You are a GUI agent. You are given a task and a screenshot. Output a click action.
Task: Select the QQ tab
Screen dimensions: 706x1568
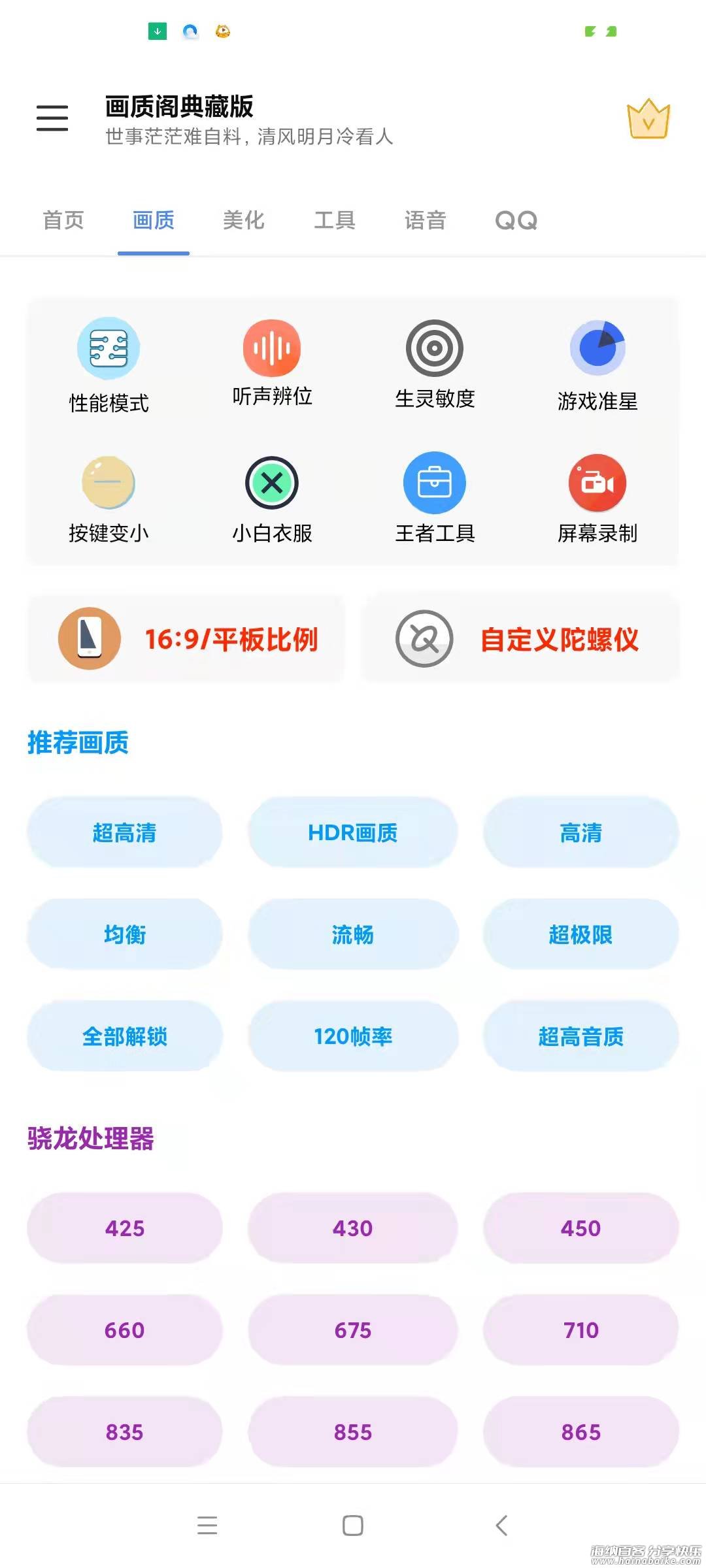coord(516,221)
